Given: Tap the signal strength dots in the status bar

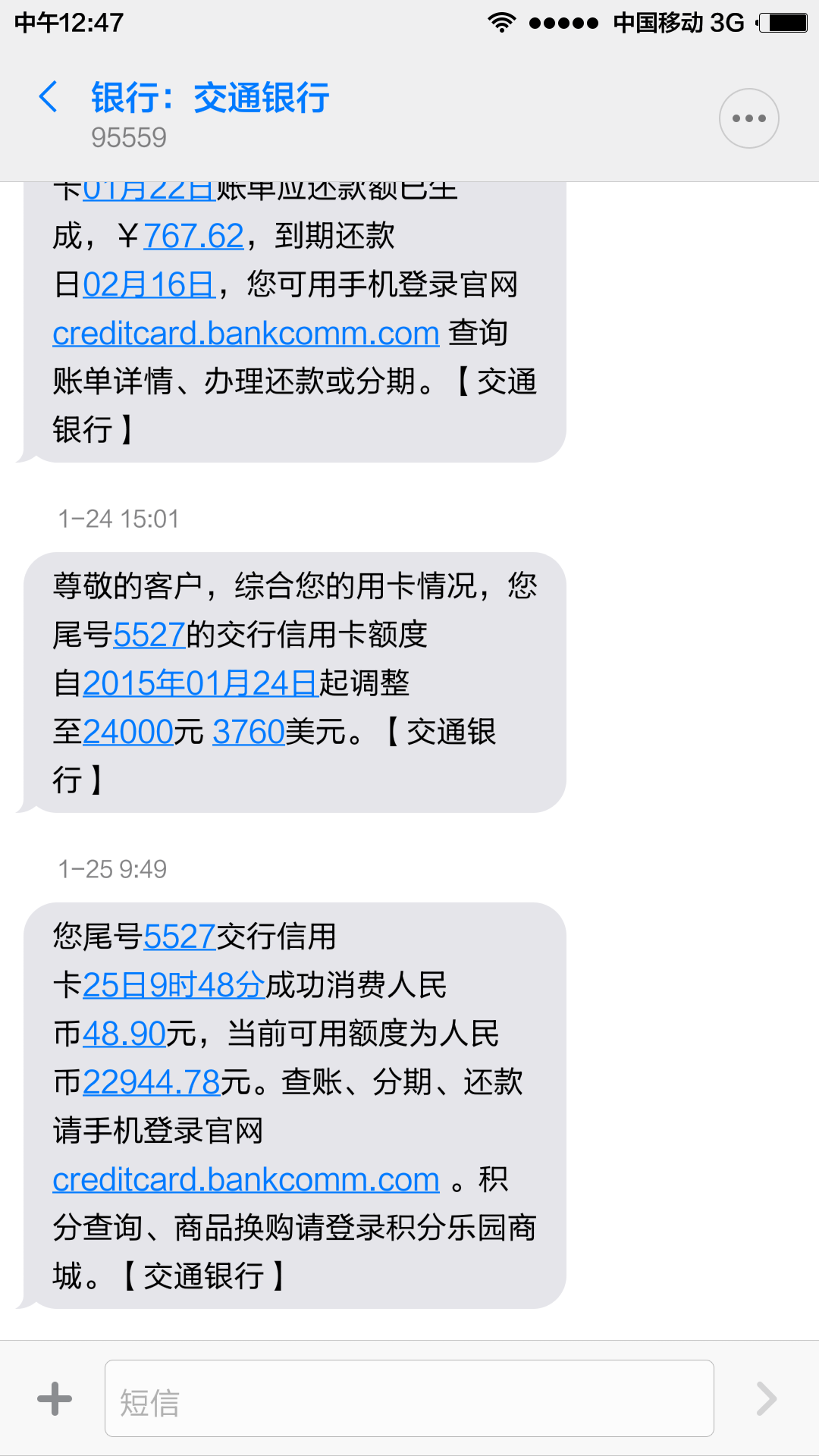Looking at the screenshot, I should (x=563, y=22).
